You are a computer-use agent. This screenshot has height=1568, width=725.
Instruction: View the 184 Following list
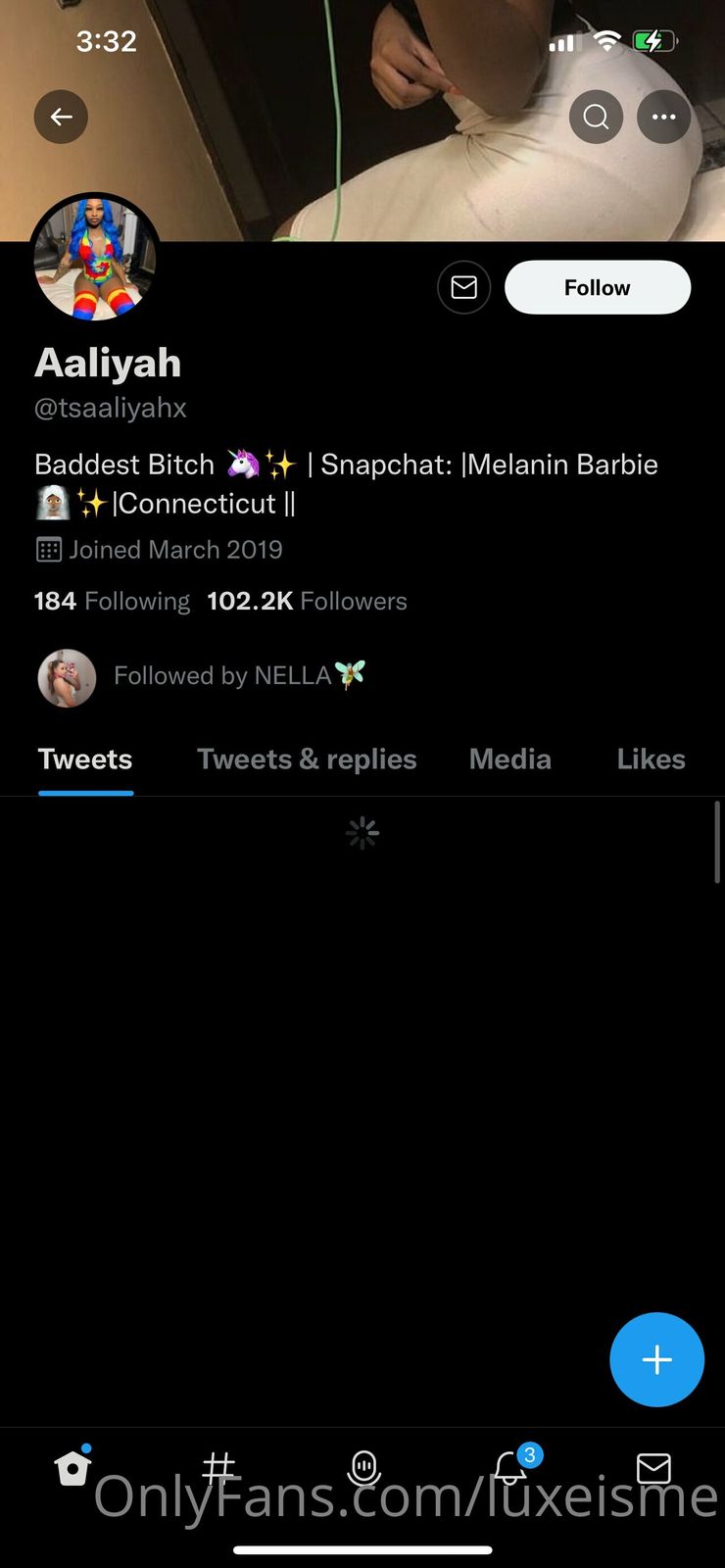(x=112, y=601)
